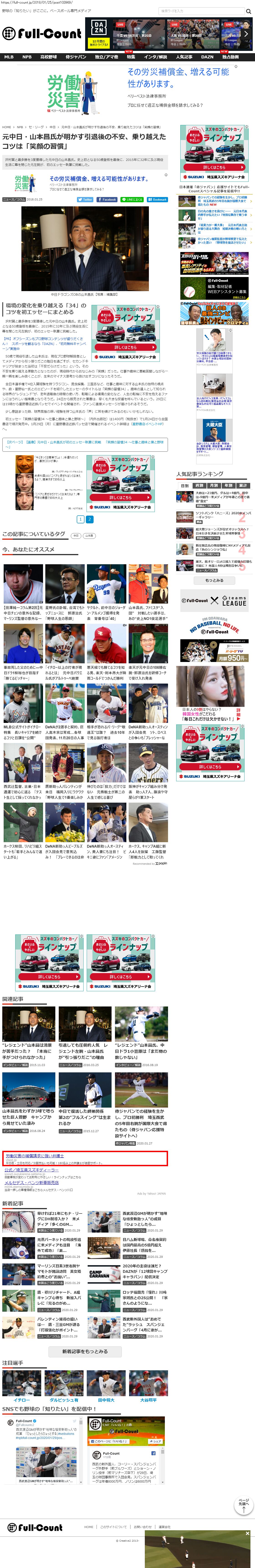Viewport: 255px width, 1568px height.
Task: Open the 侍ジャパン section
Action: (x=76, y=57)
